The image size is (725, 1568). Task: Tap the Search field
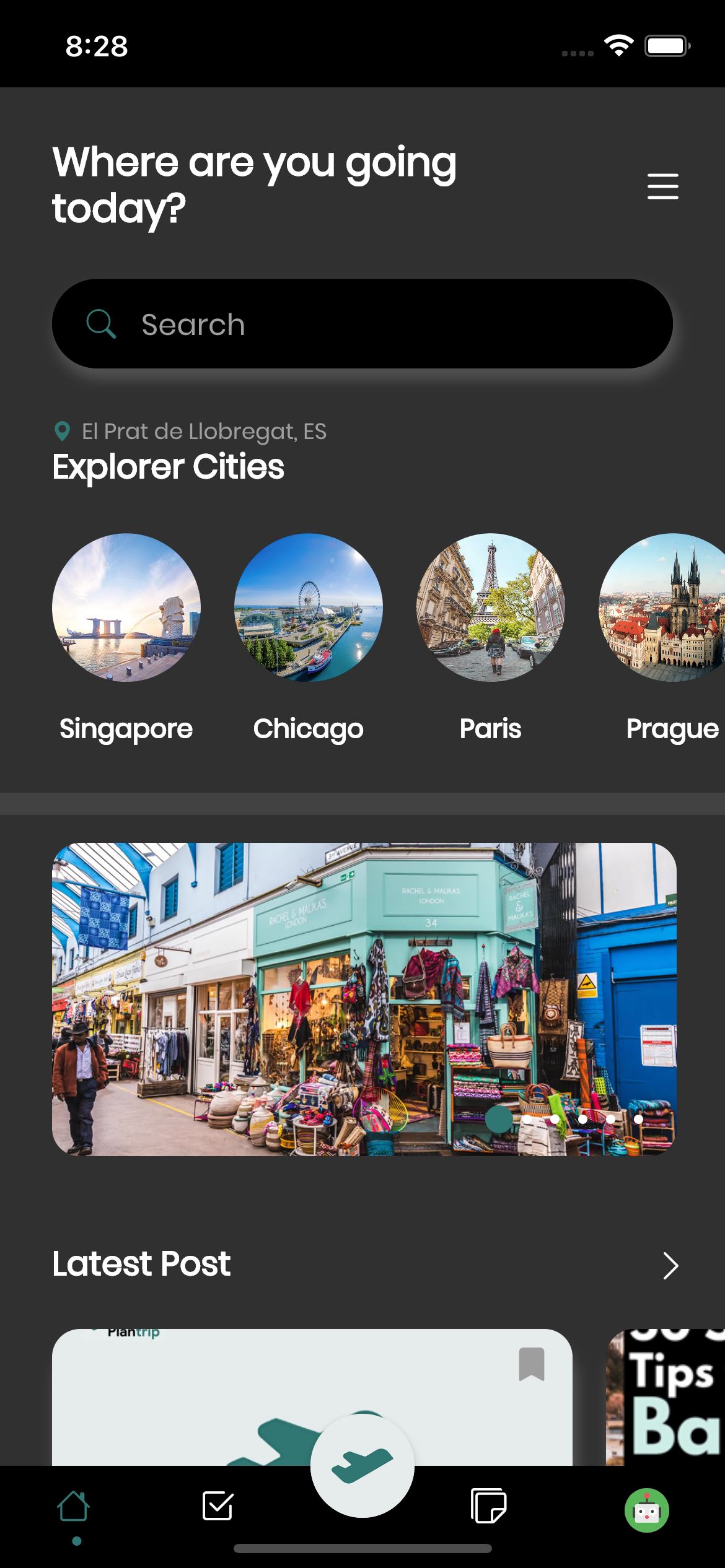pyautogui.click(x=362, y=324)
